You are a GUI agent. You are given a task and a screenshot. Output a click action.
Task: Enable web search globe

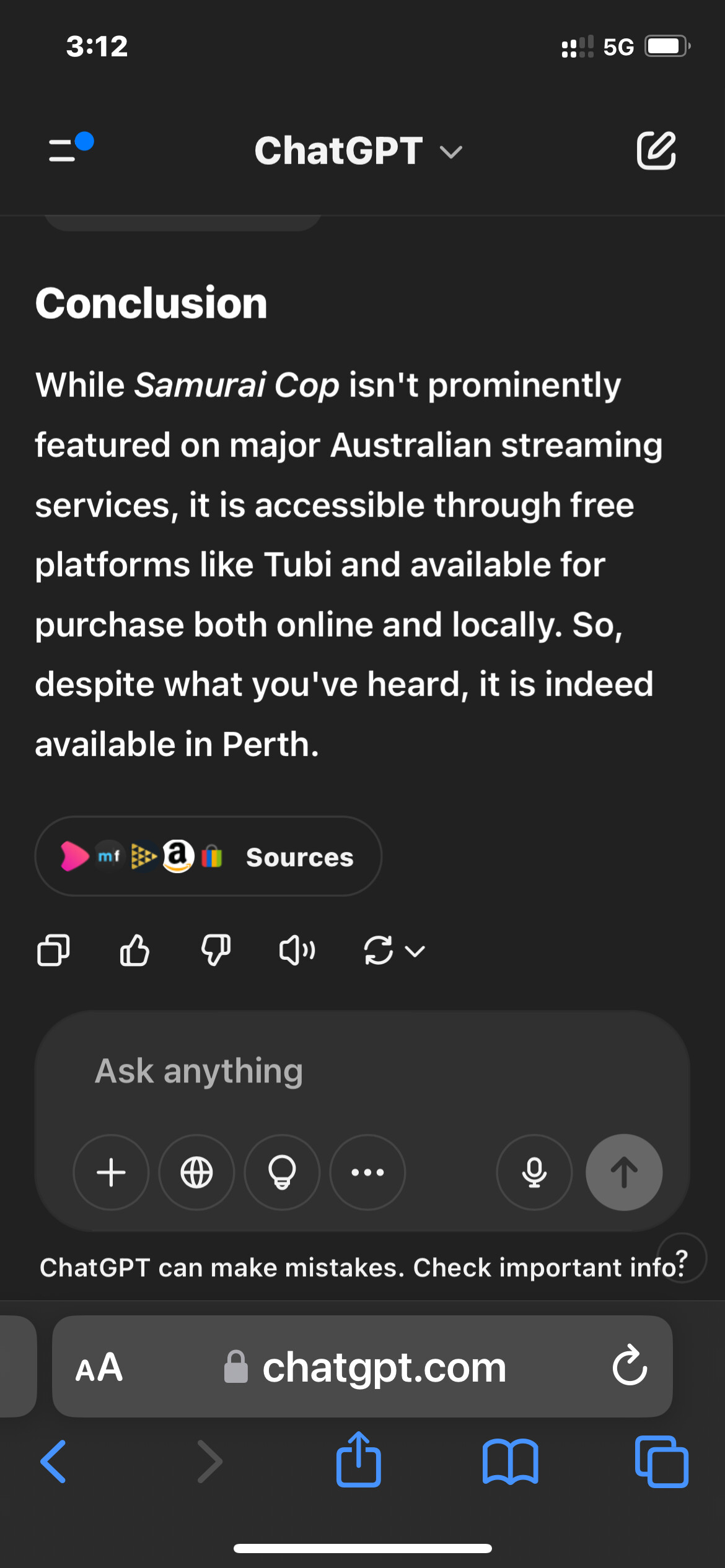[197, 1172]
